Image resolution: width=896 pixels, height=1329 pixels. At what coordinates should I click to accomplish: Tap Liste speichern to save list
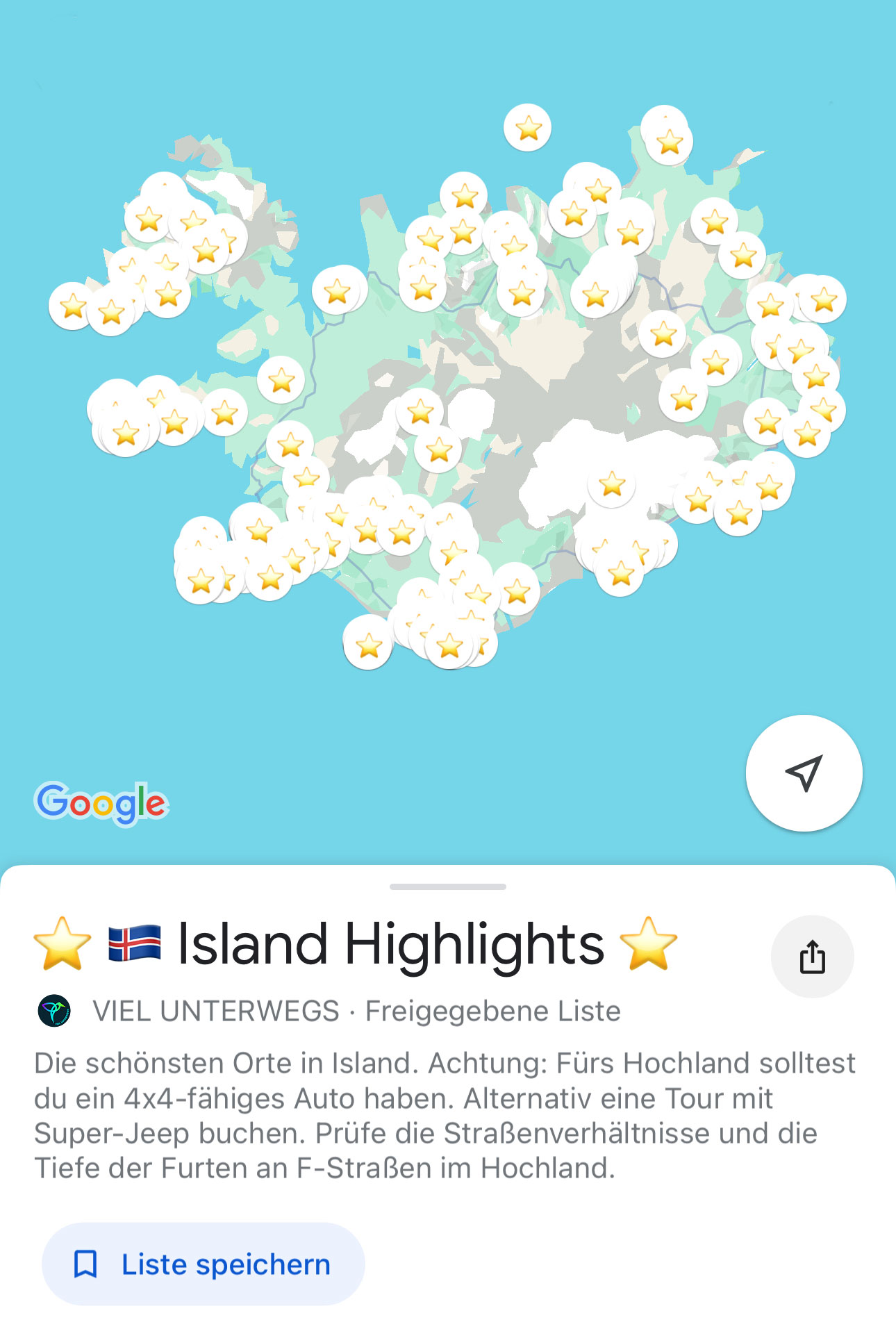[x=204, y=1264]
